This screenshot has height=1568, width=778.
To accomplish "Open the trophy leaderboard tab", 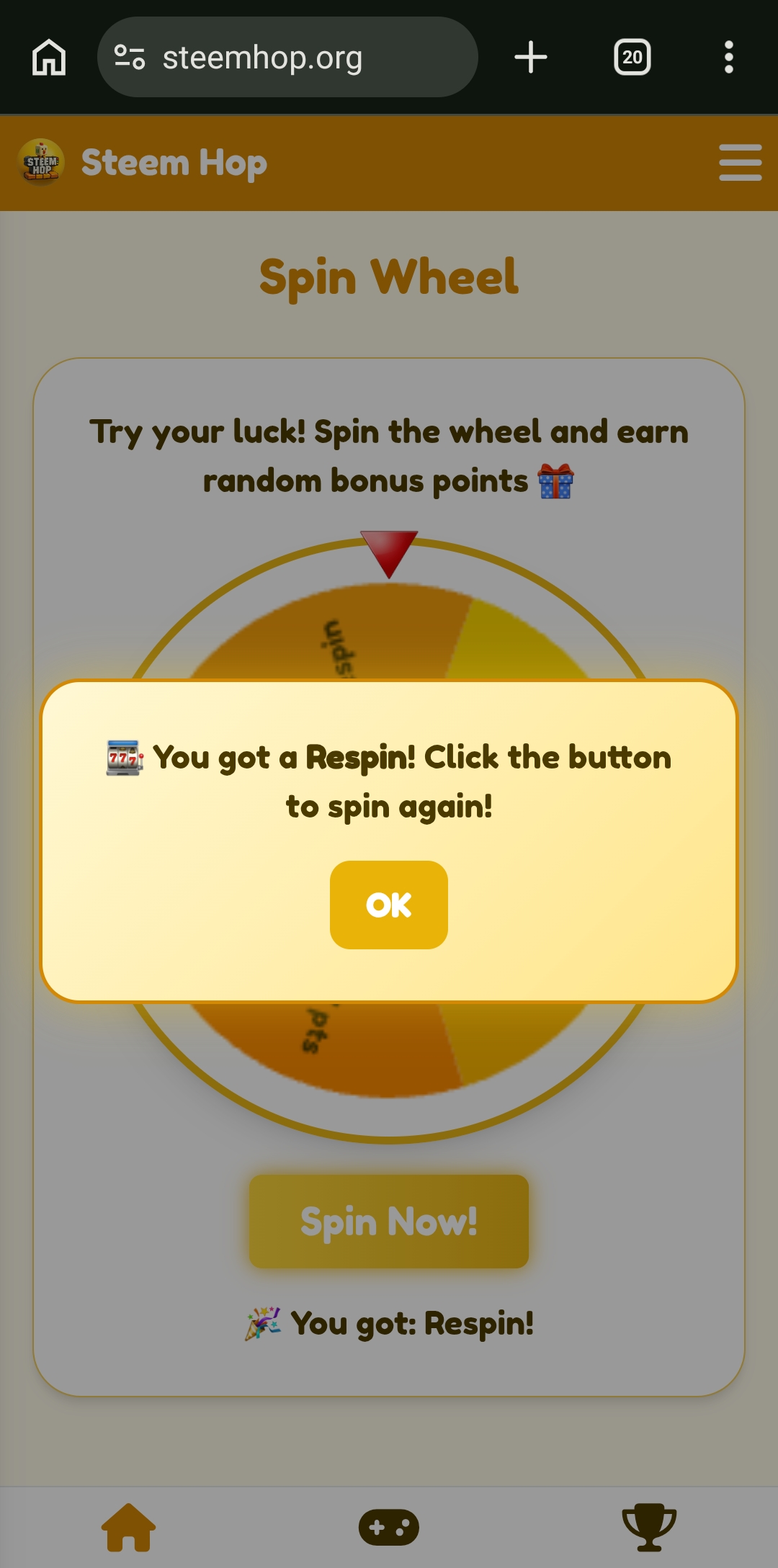I will [x=649, y=1528].
